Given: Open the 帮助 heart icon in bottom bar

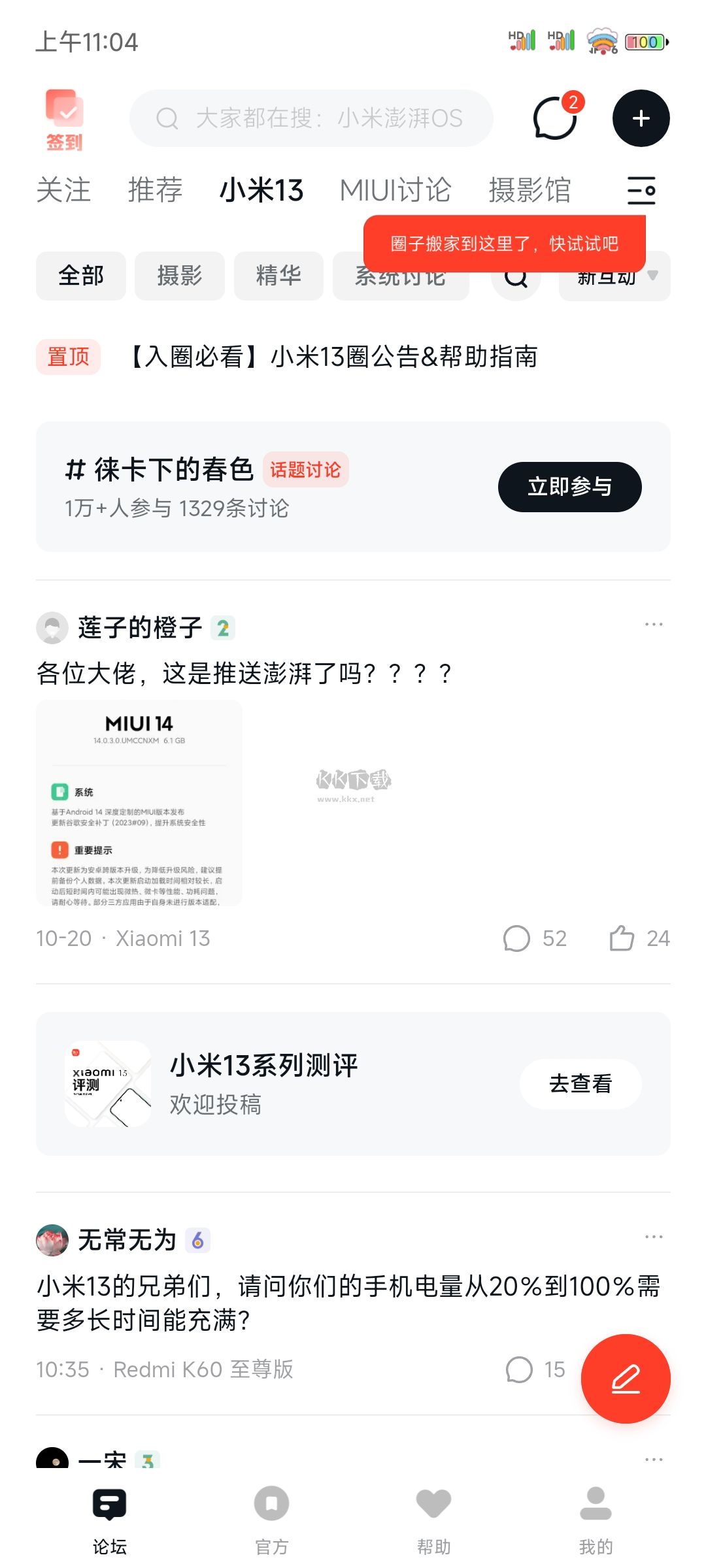Looking at the screenshot, I should tap(433, 1504).
